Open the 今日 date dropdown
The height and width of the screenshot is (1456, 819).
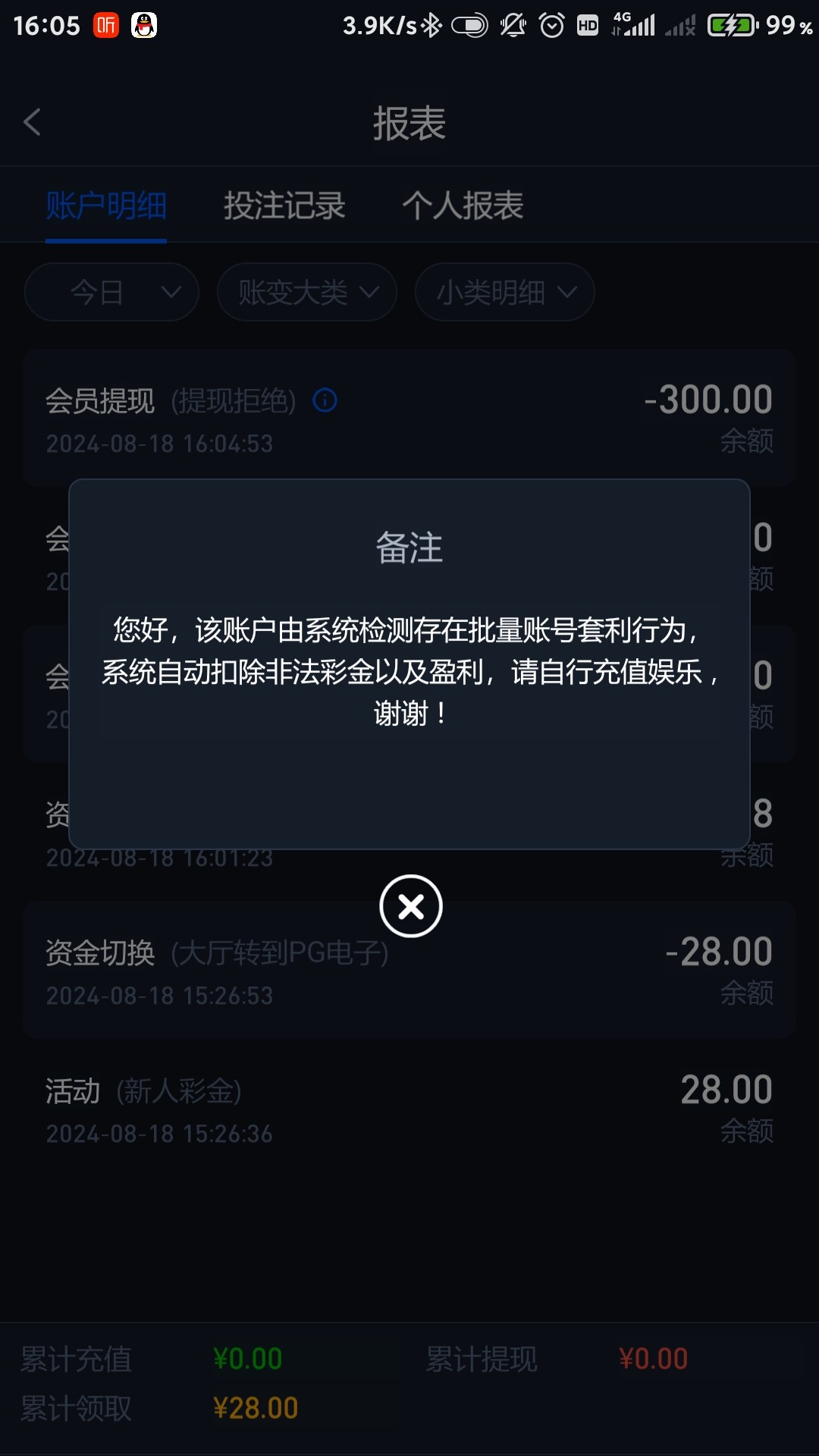pos(112,292)
